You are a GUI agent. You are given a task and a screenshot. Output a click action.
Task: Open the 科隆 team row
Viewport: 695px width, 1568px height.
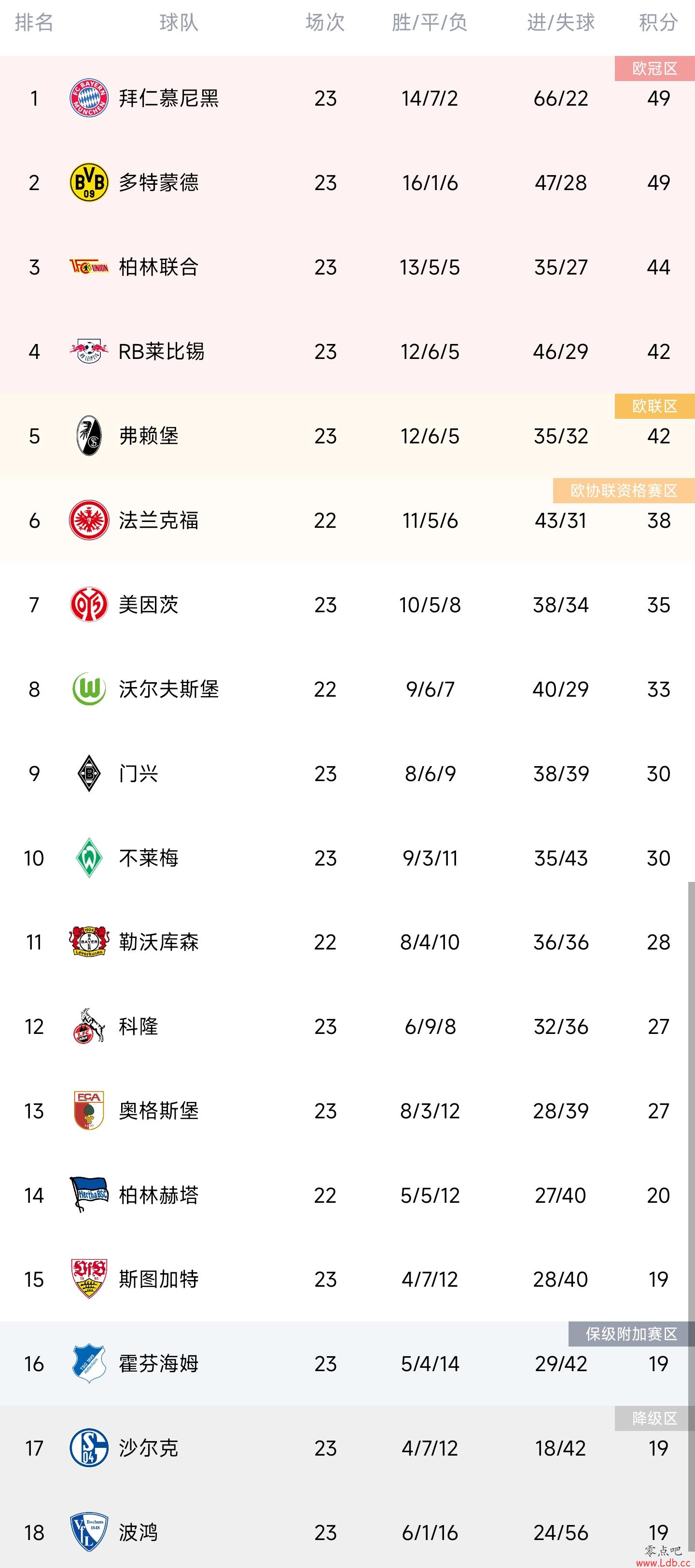(x=347, y=1026)
